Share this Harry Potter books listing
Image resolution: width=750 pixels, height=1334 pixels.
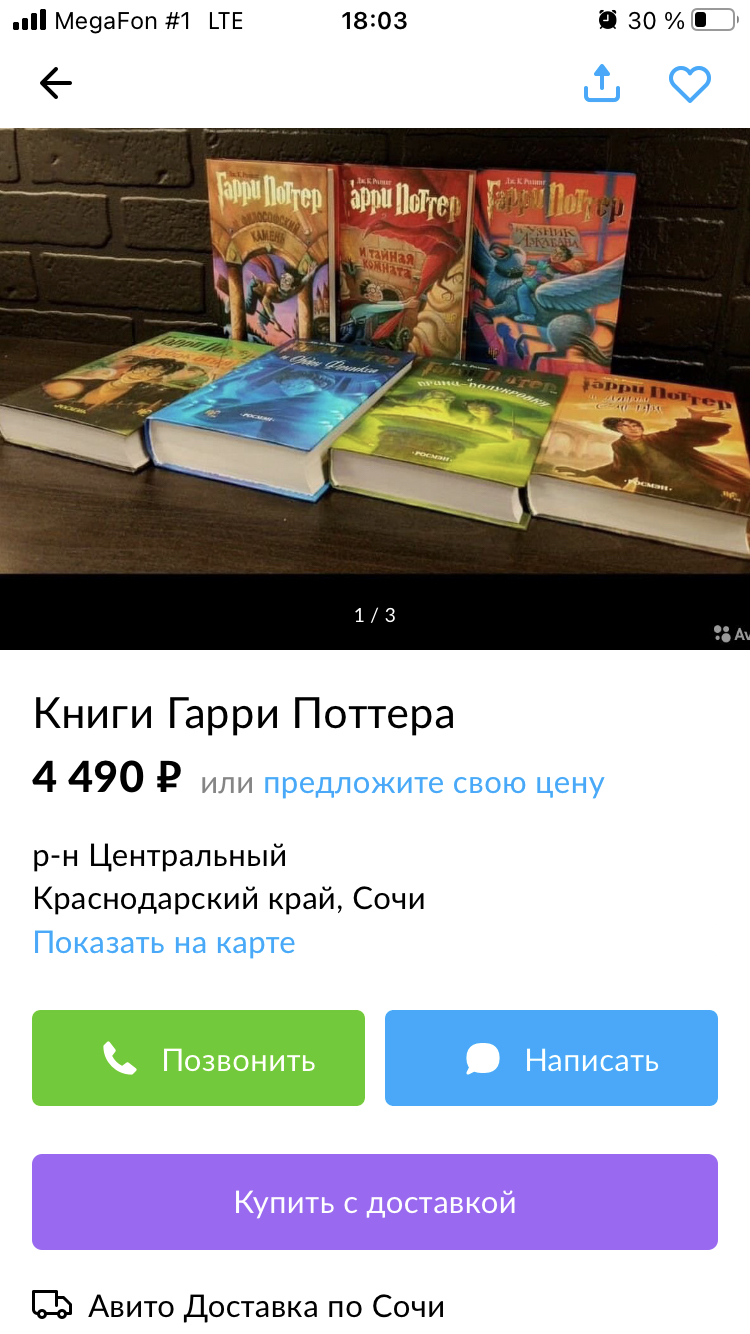pos(602,84)
